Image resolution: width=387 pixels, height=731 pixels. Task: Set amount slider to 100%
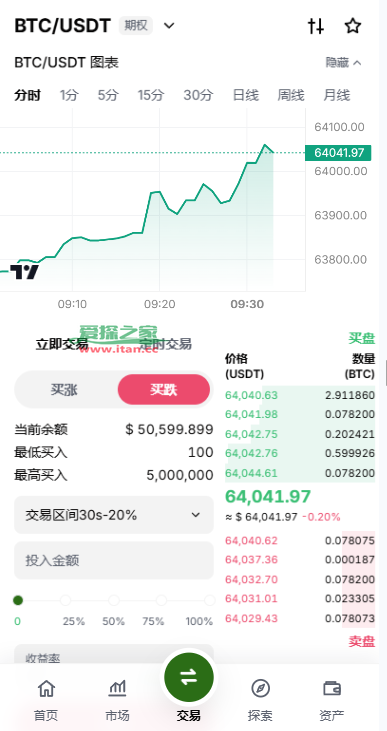209,600
